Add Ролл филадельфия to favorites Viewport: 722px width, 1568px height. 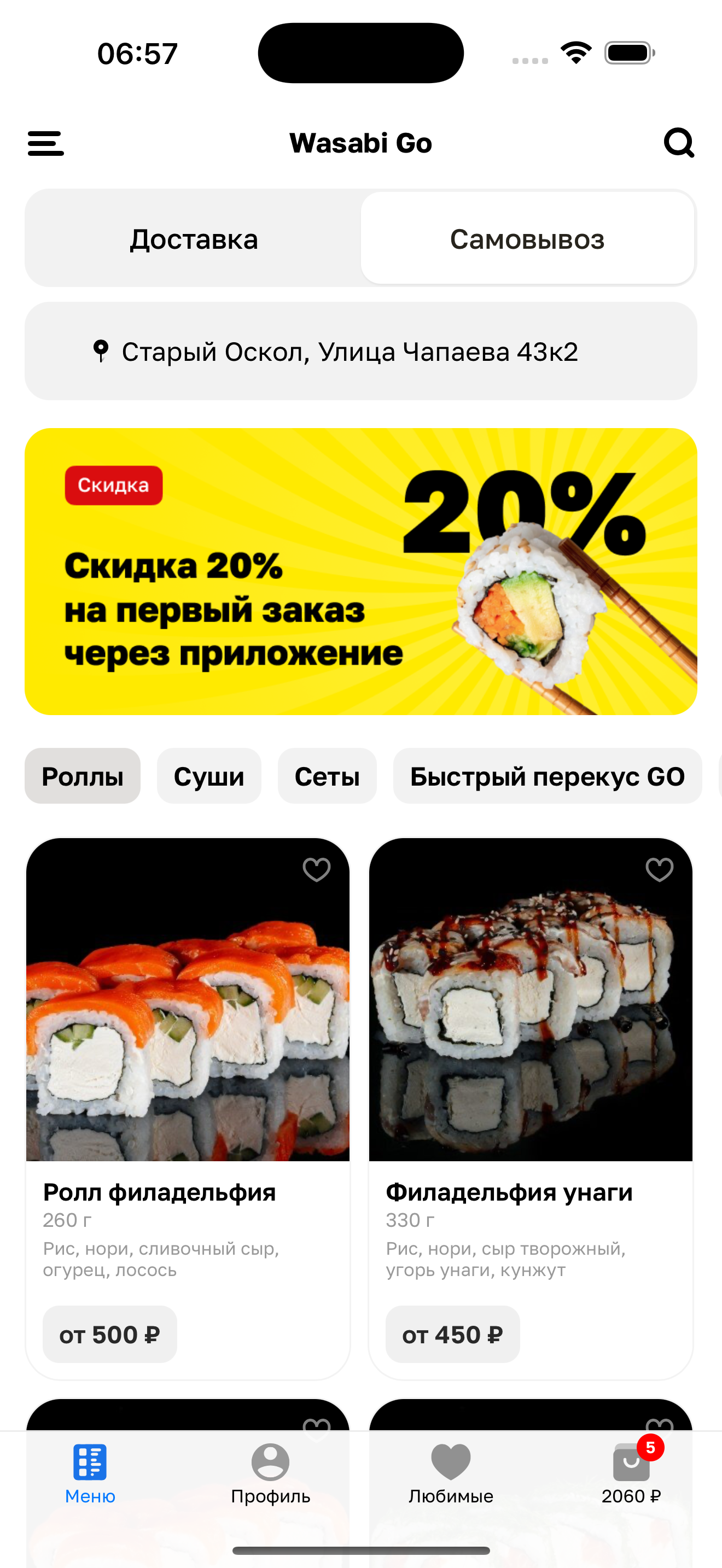pyautogui.click(x=317, y=869)
